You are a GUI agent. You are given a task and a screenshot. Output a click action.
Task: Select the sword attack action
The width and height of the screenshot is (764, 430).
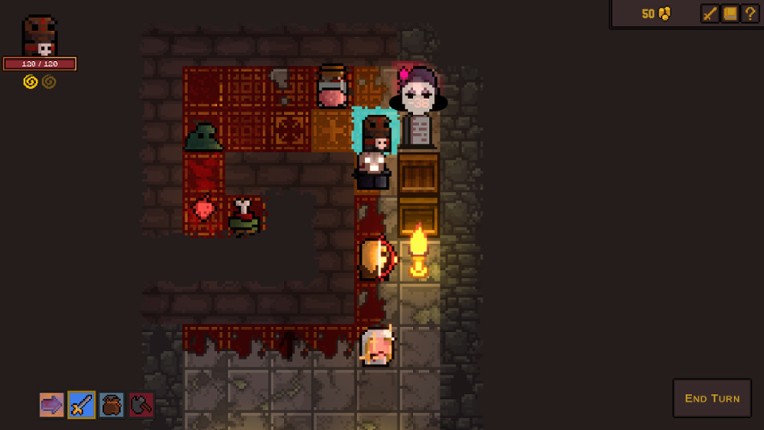click(81, 404)
